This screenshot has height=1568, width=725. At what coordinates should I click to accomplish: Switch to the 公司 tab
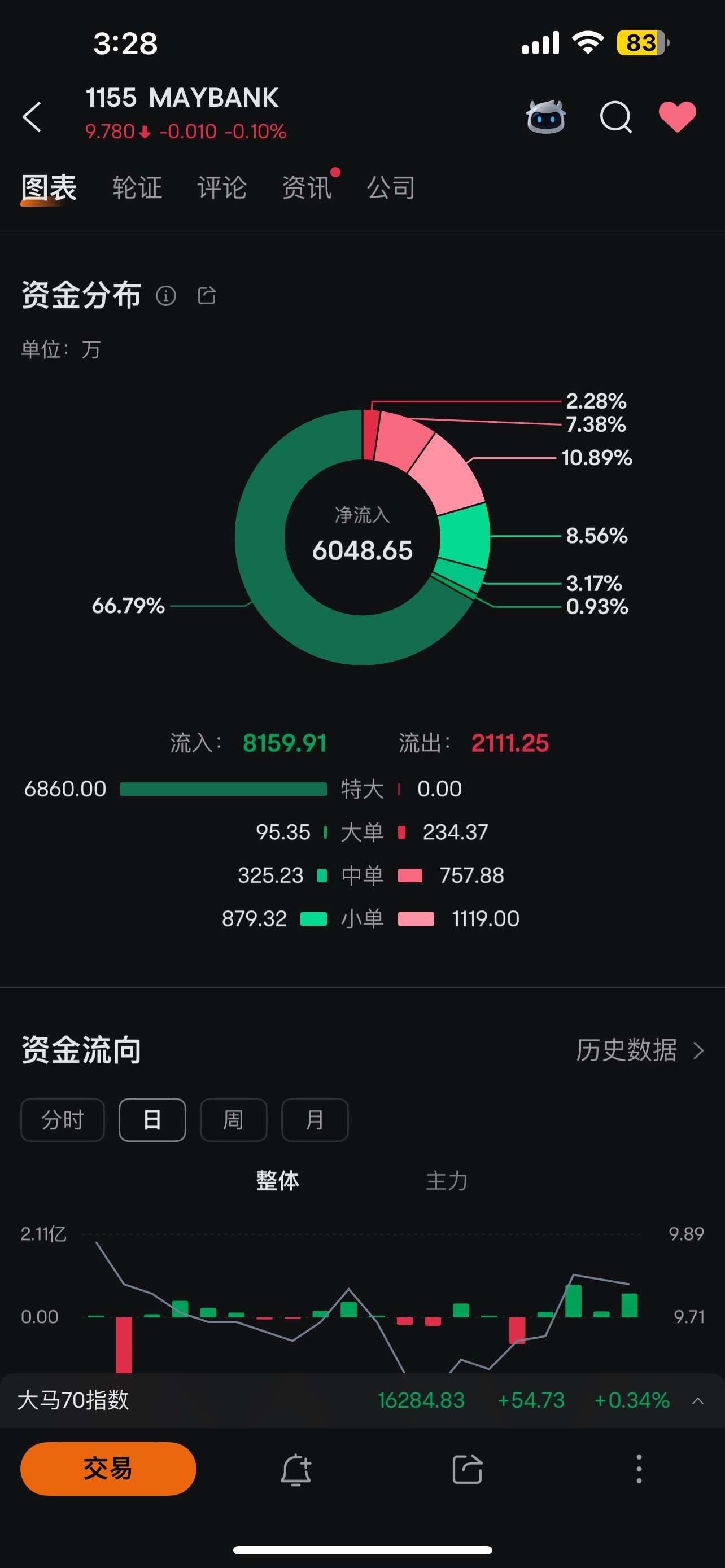391,187
